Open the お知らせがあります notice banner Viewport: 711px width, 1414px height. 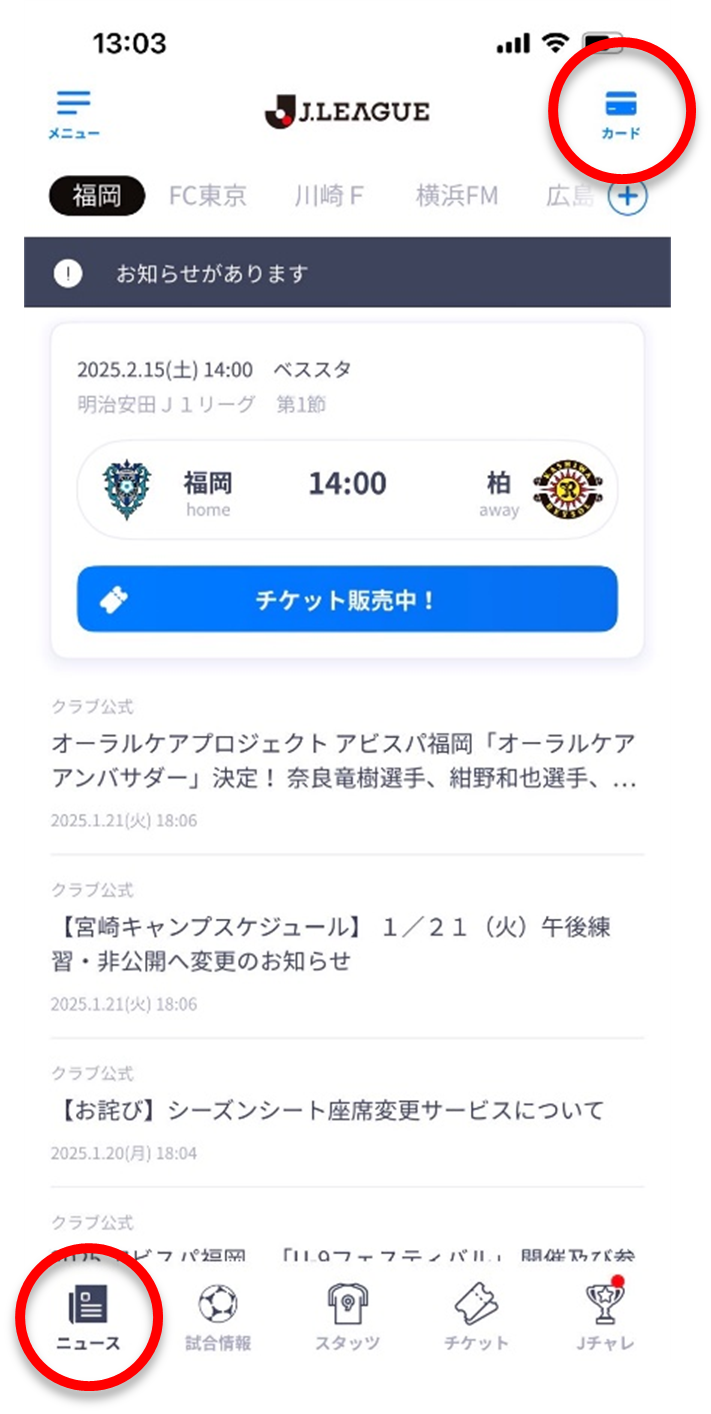click(347, 273)
